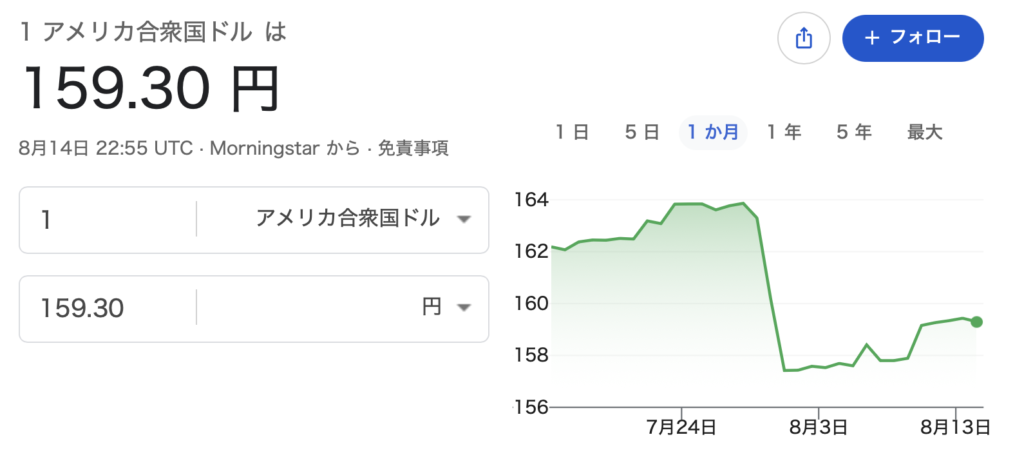
Task: Share this exchange rate
Action: tap(803, 39)
